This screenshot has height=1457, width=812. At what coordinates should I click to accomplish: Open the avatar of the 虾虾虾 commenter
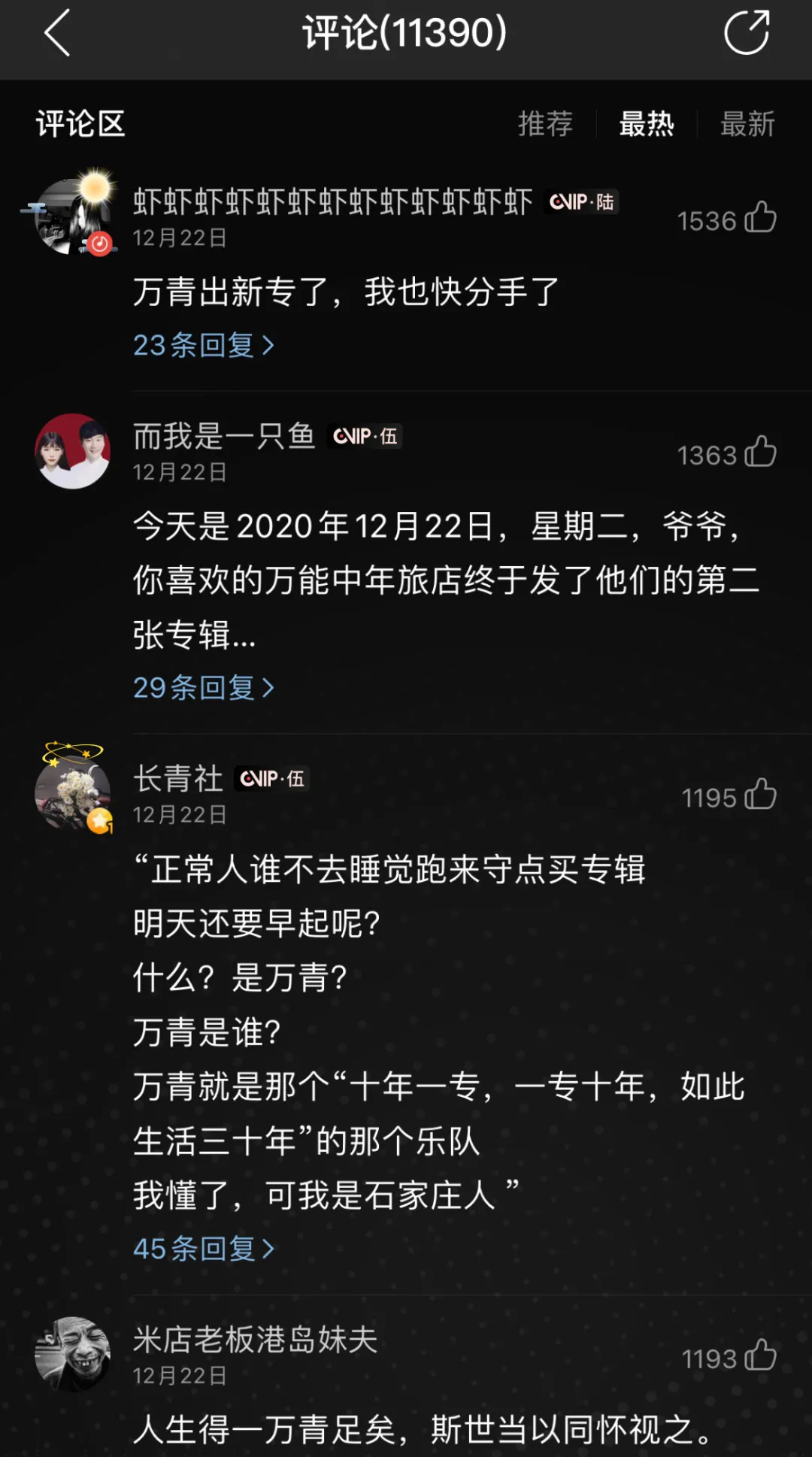(x=73, y=217)
